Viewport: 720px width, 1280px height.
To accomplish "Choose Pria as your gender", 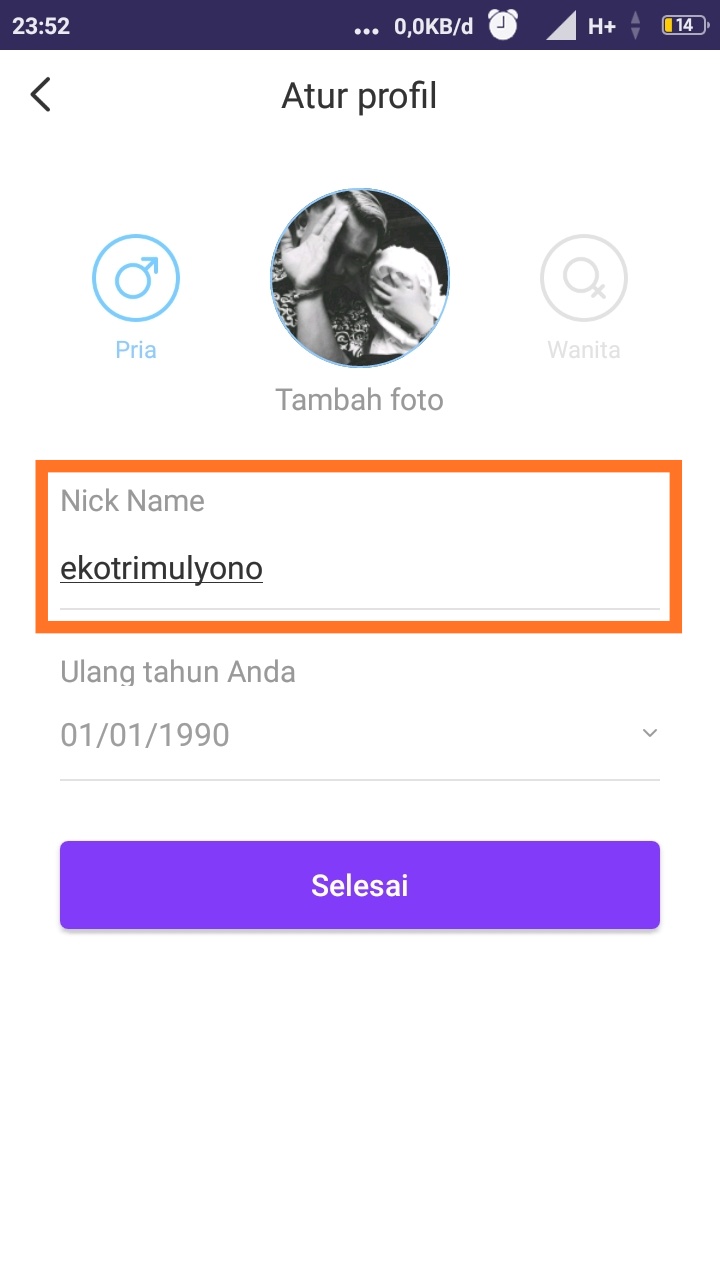I will (x=135, y=300).
